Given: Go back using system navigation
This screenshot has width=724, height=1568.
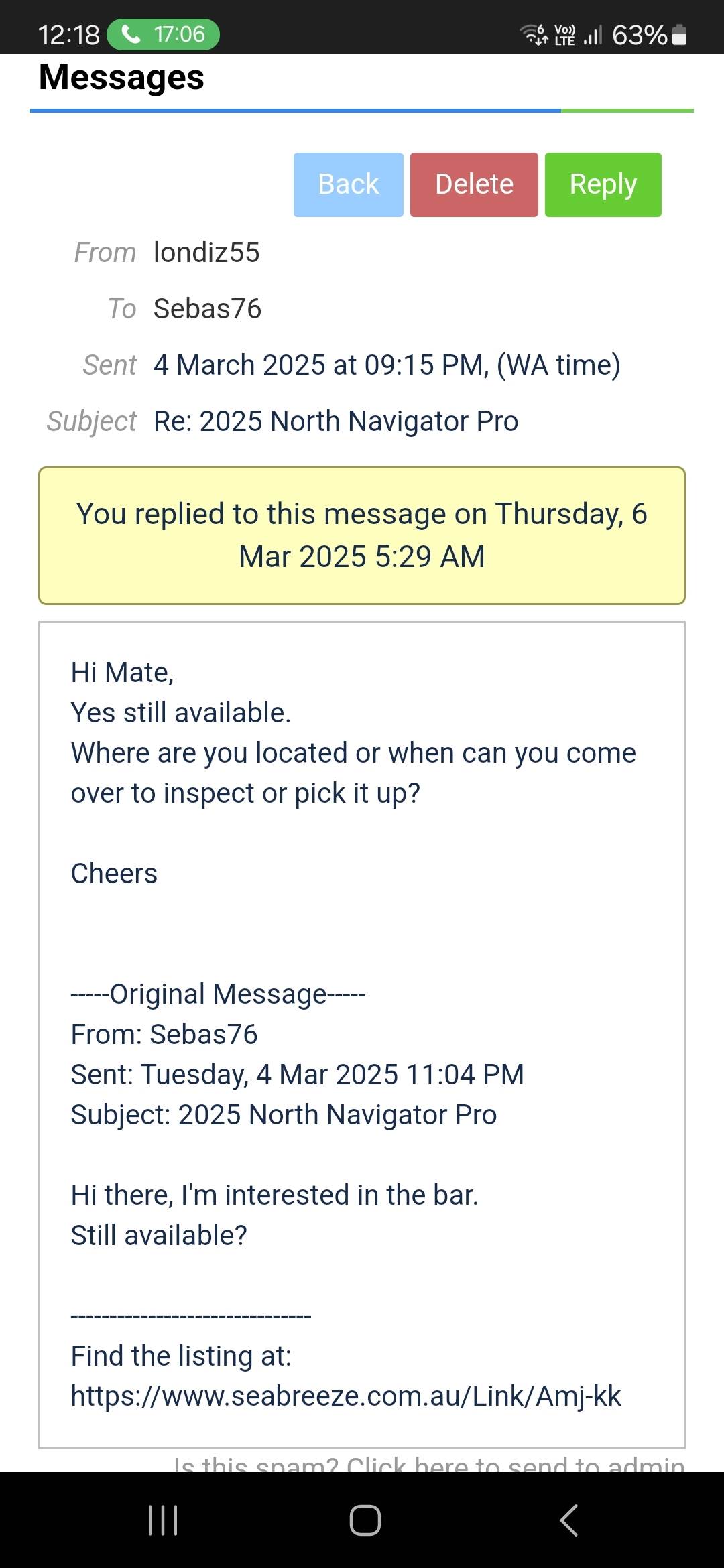Looking at the screenshot, I should coord(568,1520).
